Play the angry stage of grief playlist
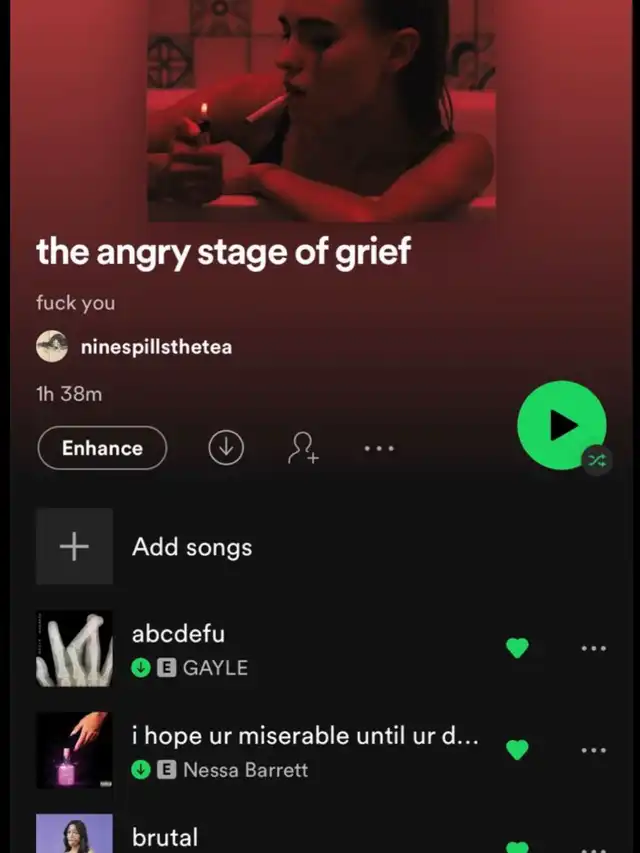 coord(561,425)
